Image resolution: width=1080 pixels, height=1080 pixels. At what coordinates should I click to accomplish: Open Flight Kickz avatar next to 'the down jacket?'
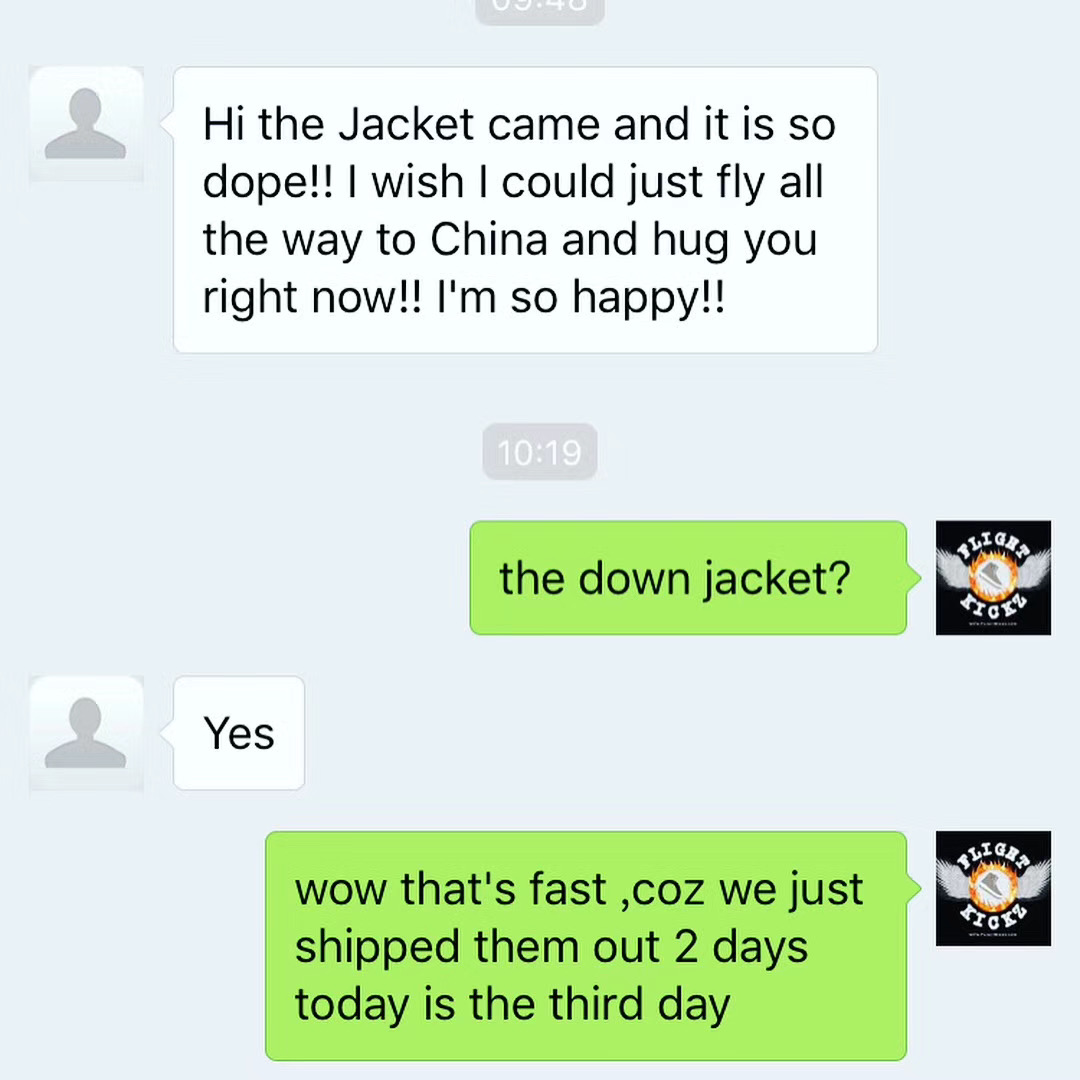pyautogui.click(x=993, y=578)
